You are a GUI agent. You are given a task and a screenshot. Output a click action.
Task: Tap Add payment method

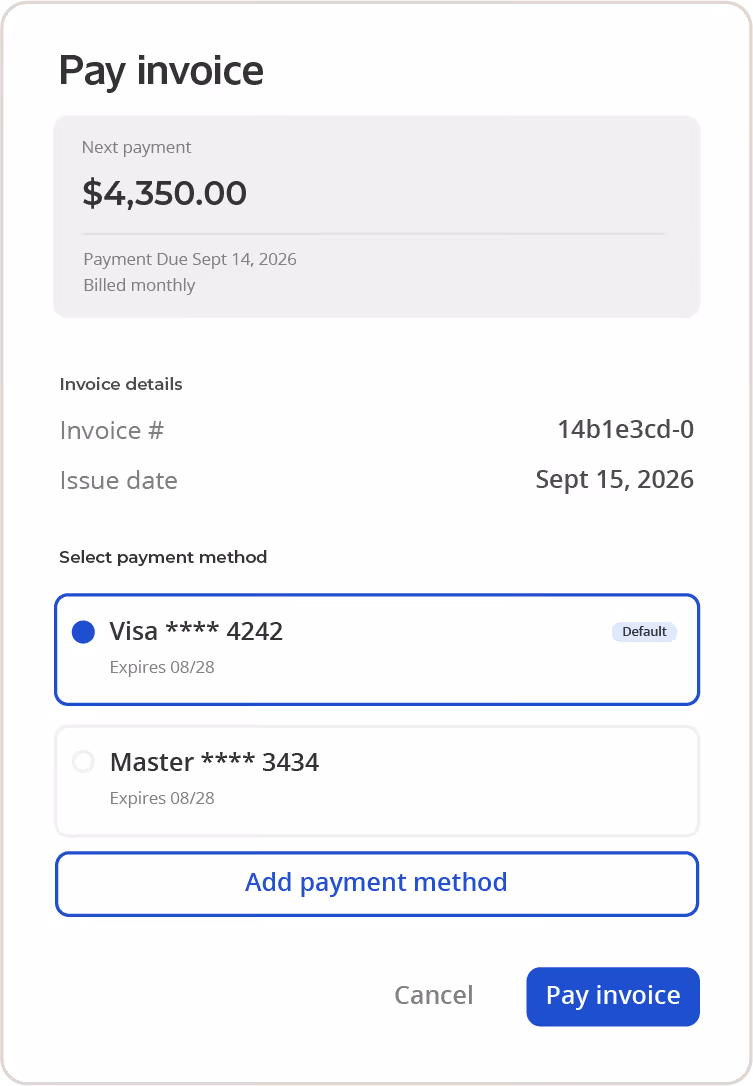pos(376,883)
